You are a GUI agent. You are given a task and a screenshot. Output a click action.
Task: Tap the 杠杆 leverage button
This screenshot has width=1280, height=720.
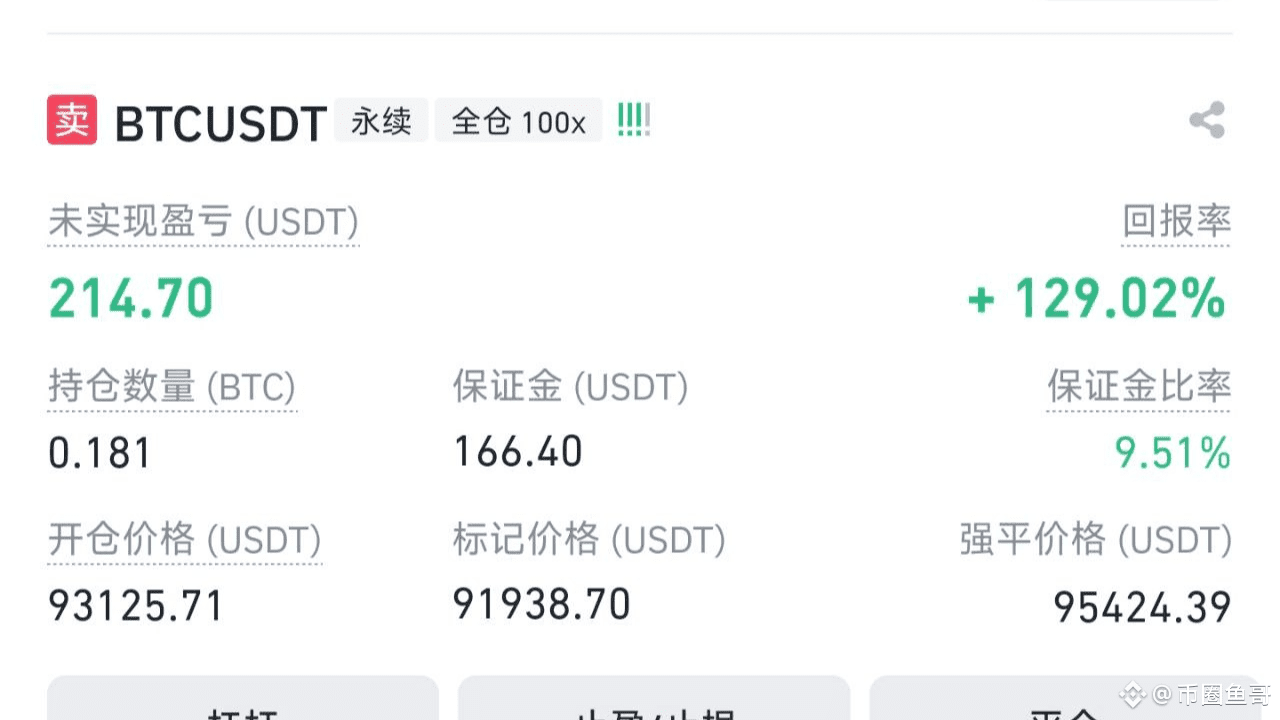click(x=243, y=703)
